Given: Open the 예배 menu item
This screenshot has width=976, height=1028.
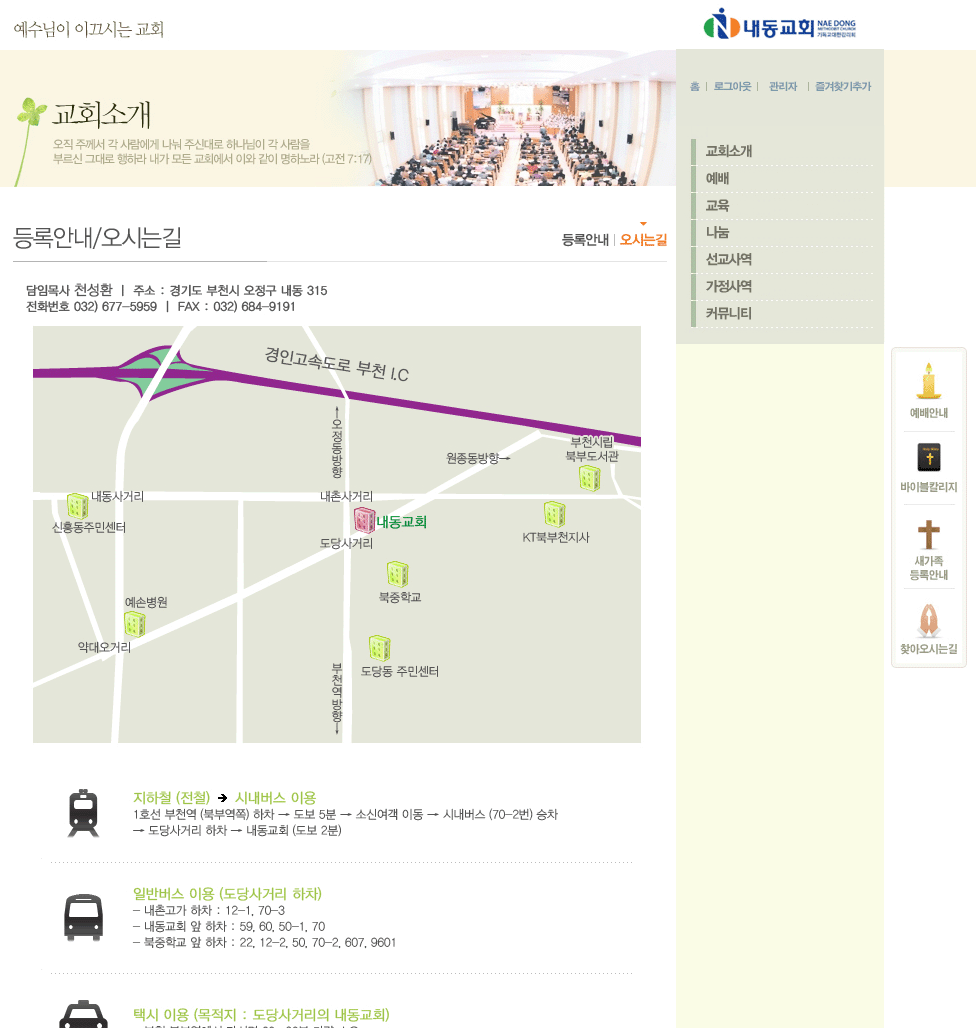Looking at the screenshot, I should [718, 179].
